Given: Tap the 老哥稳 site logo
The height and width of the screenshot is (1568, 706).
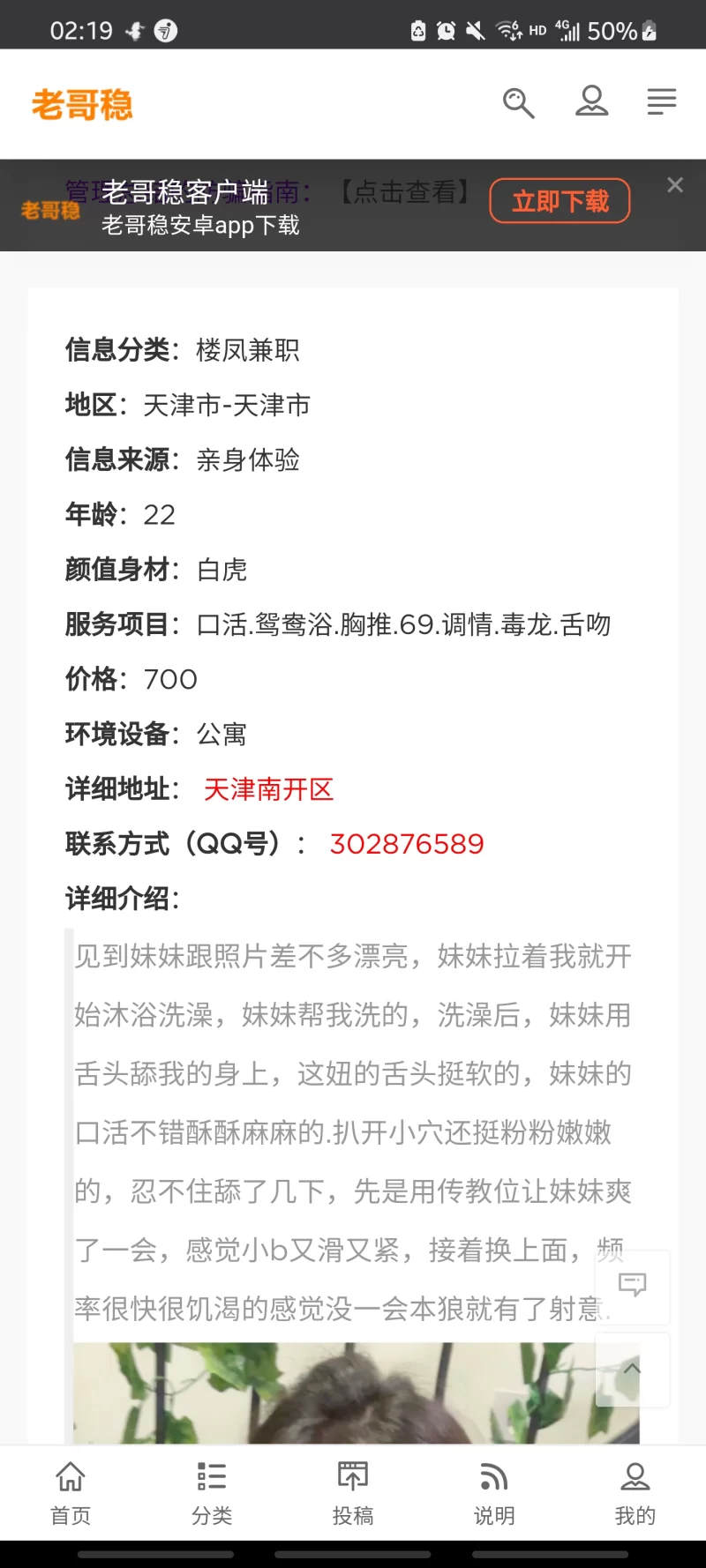Looking at the screenshot, I should [82, 105].
